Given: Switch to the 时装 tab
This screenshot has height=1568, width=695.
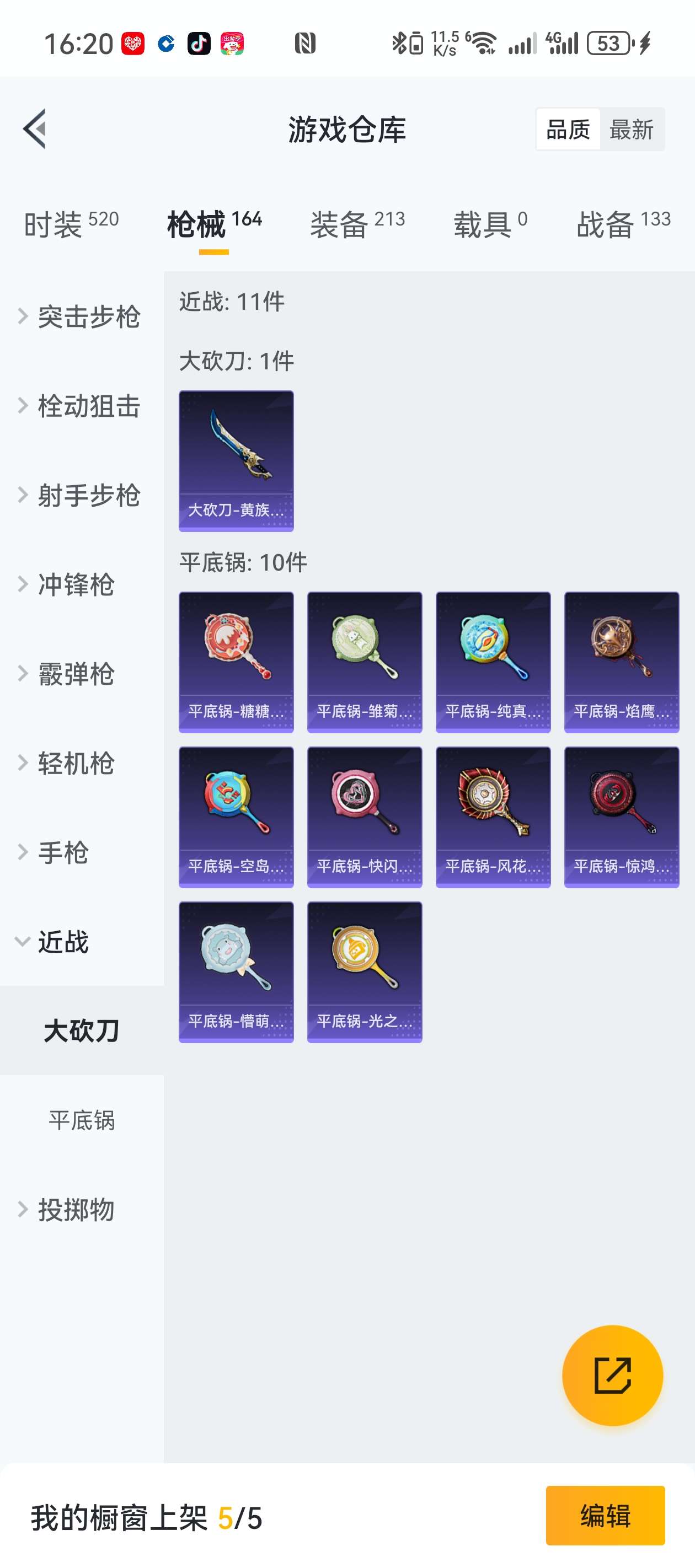Looking at the screenshot, I should point(71,223).
